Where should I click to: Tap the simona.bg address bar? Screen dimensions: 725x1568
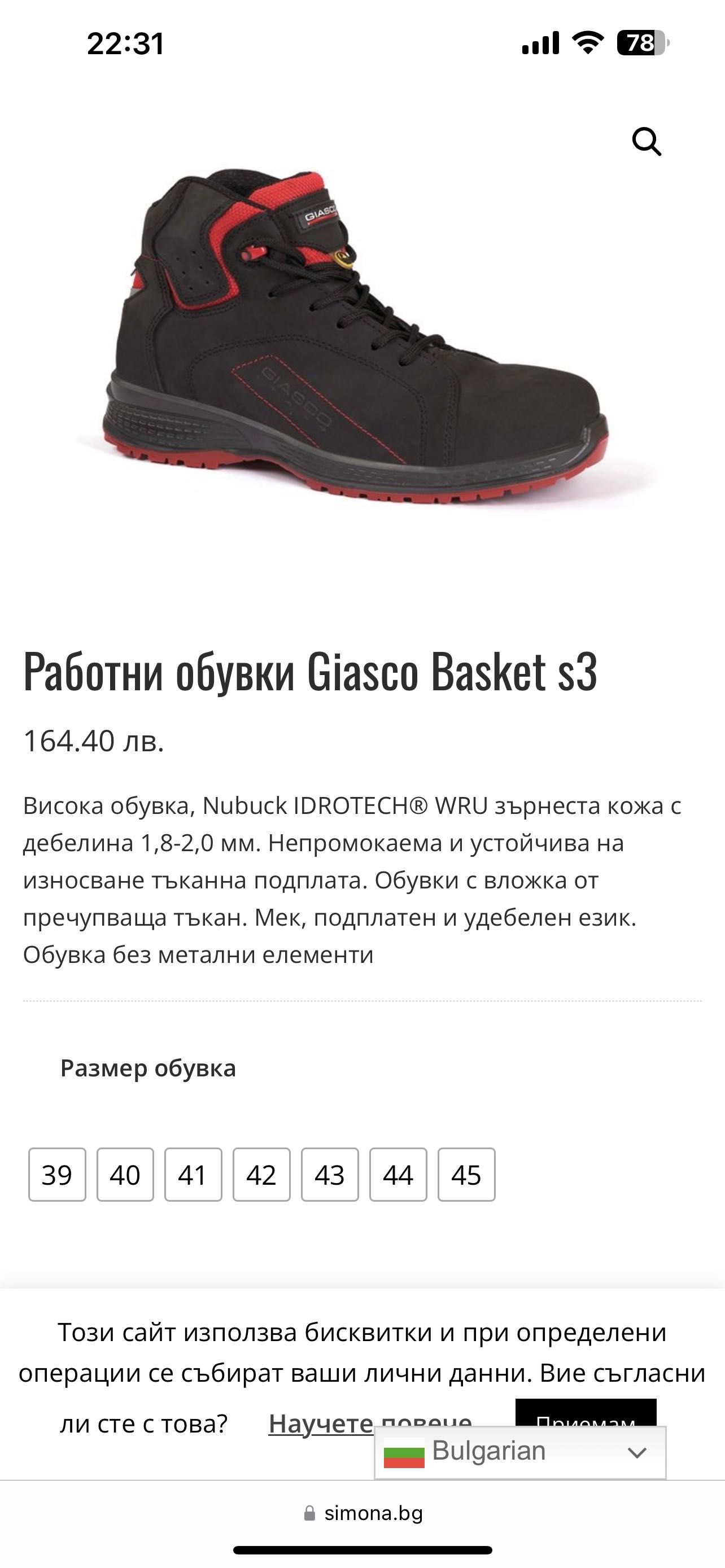coord(363,1513)
